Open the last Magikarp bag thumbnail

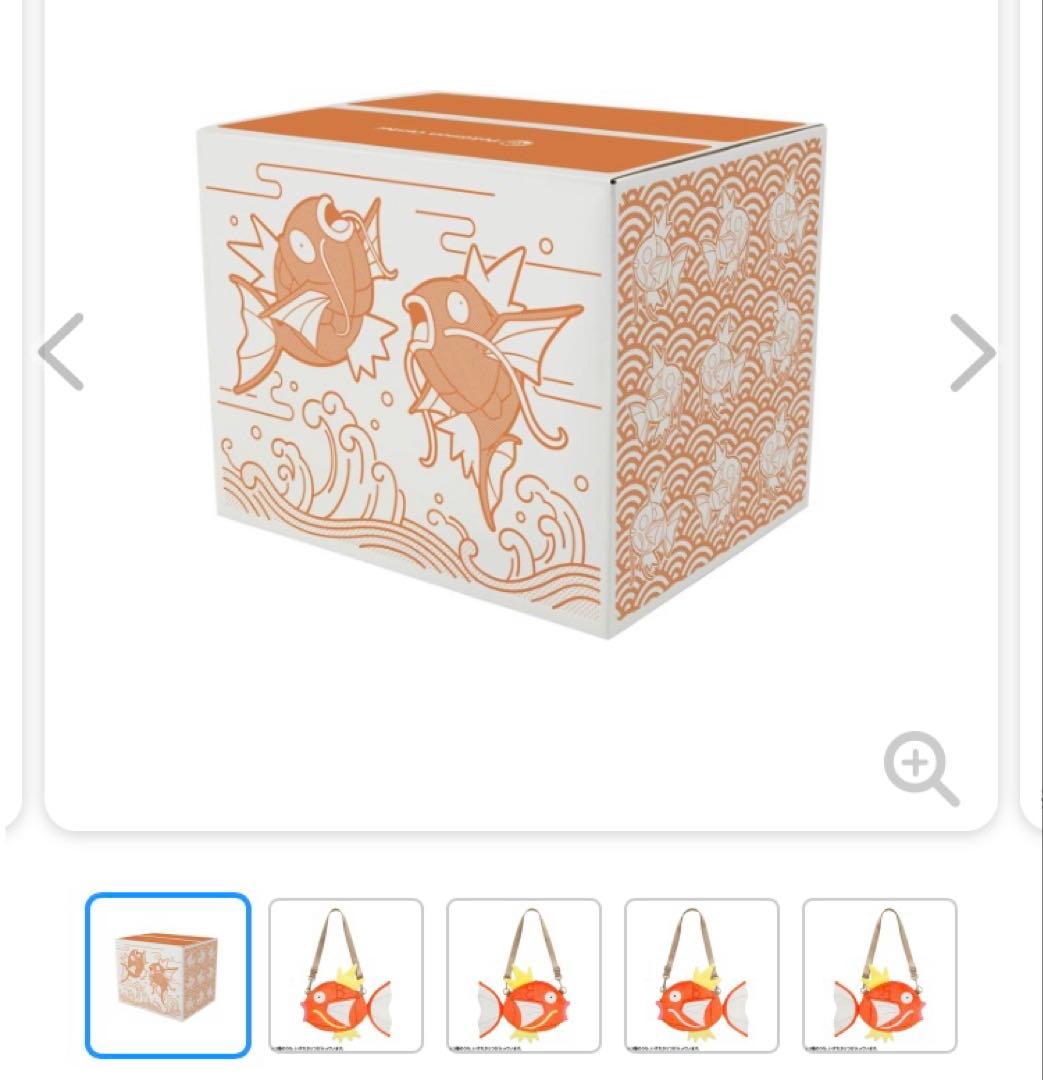pyautogui.click(x=879, y=975)
